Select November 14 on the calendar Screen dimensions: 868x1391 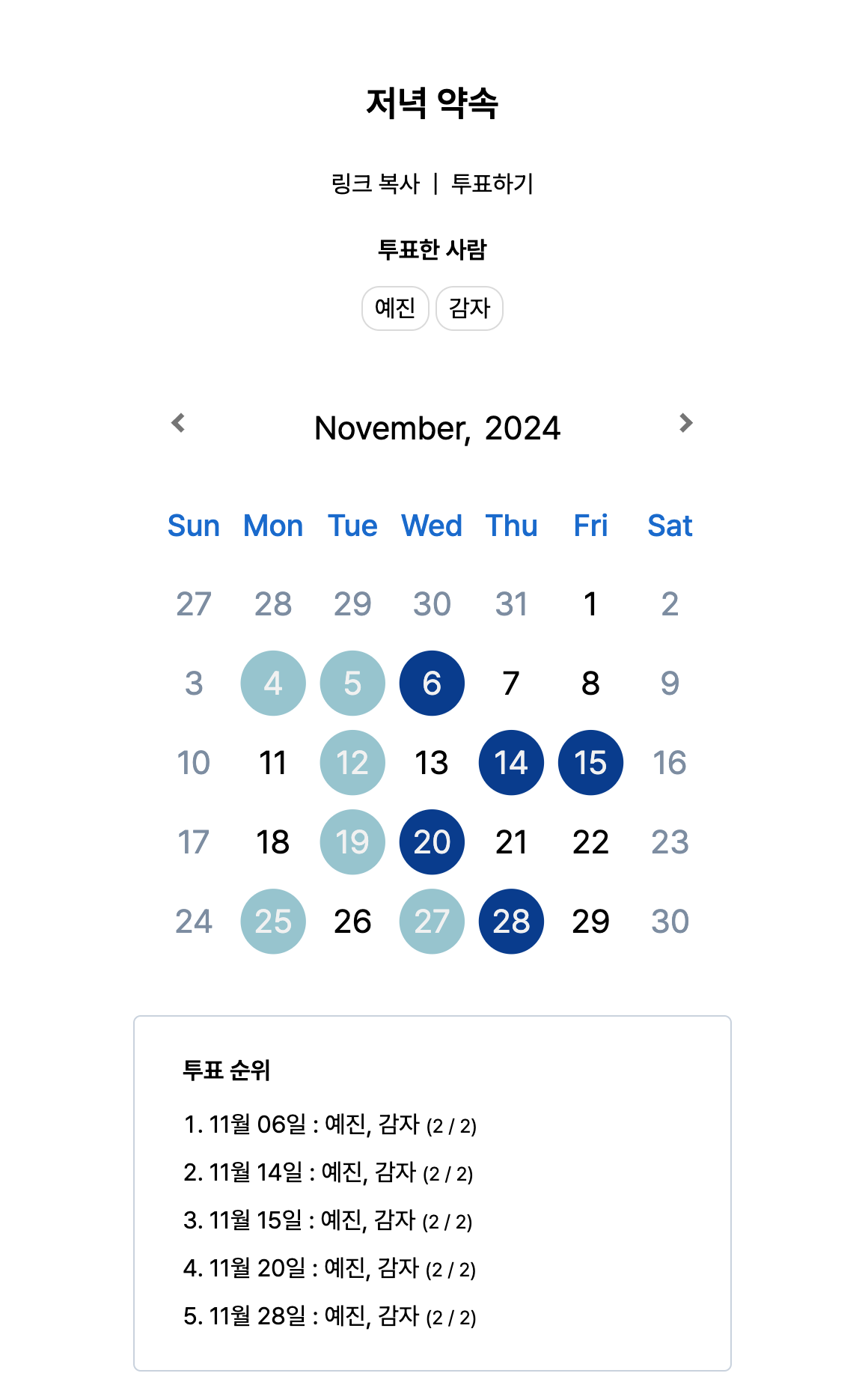pyautogui.click(x=511, y=762)
